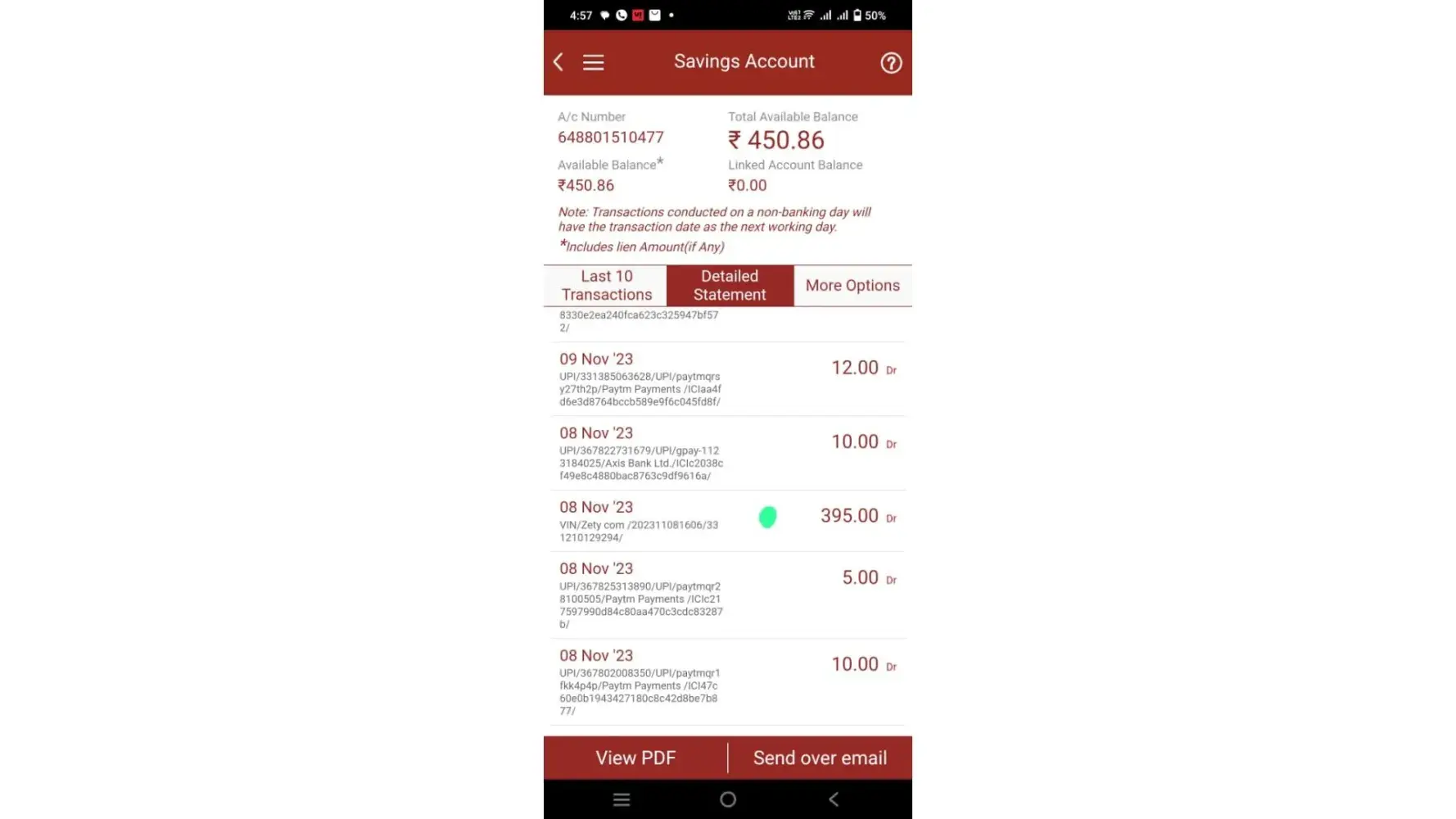Send the statement over email

pos(820,758)
